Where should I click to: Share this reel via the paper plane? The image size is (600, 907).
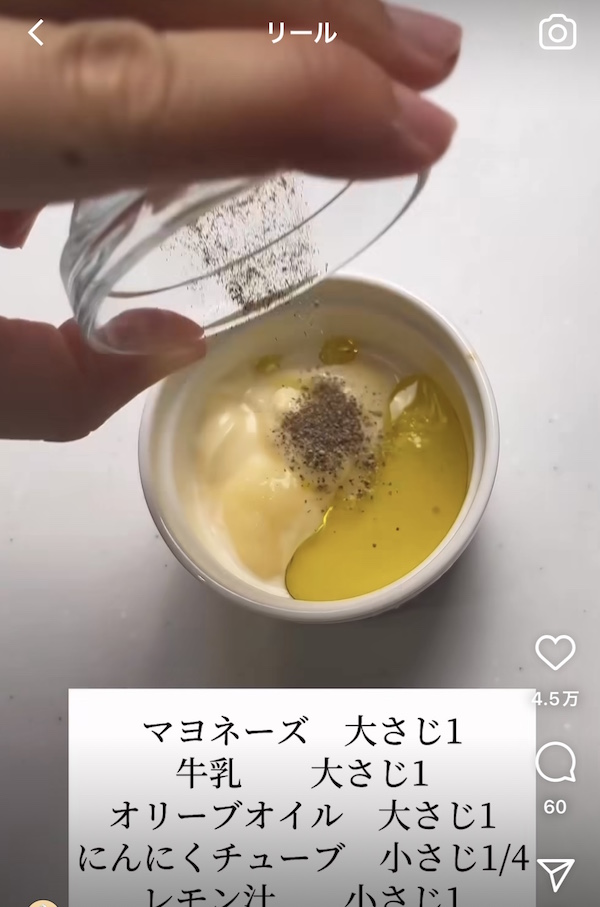pyautogui.click(x=555, y=874)
